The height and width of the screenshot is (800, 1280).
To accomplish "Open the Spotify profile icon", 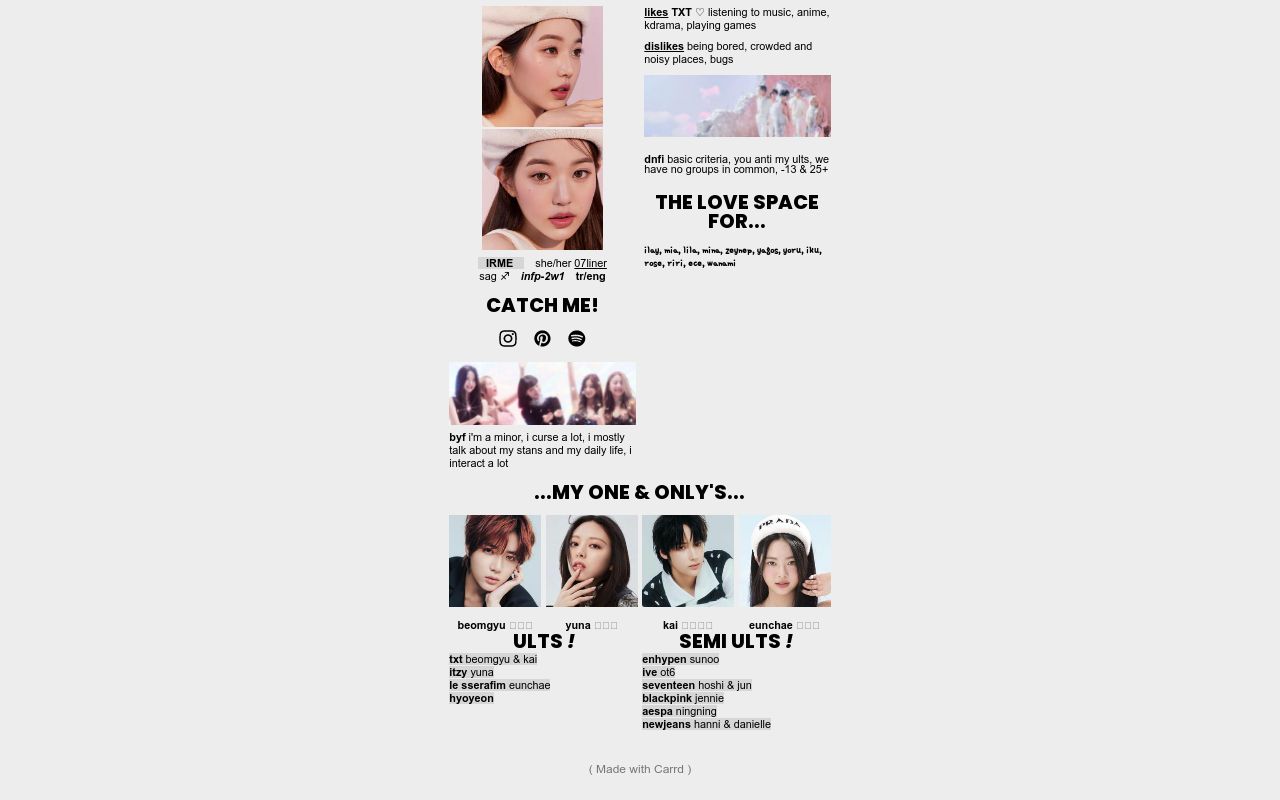I will (x=577, y=339).
